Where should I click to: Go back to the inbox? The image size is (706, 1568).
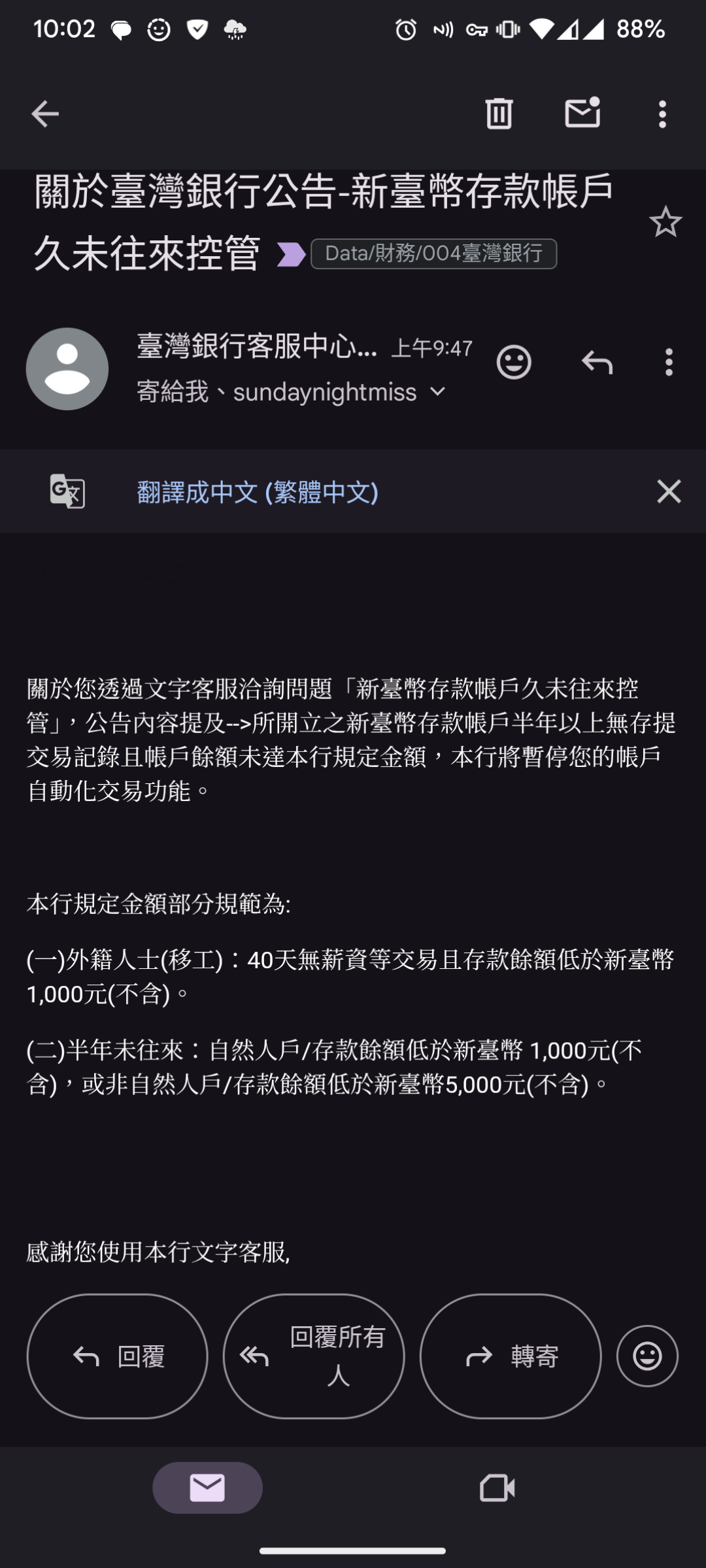(44, 114)
